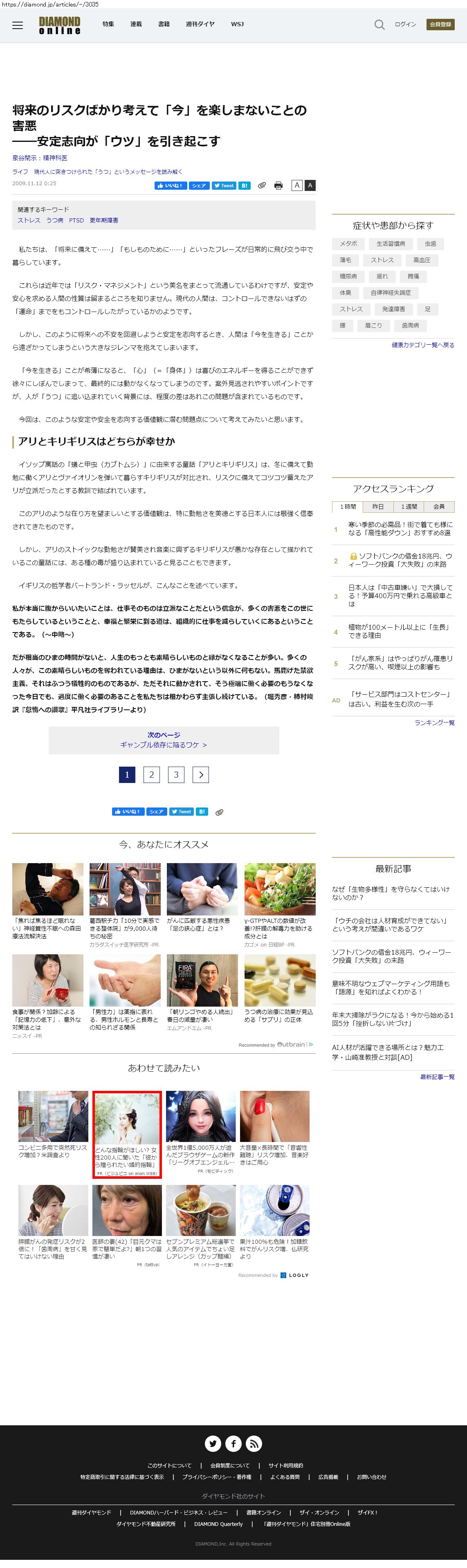This screenshot has width=467, height=1568.
Task: Open the ランキング一覧 link
Action: click(434, 722)
